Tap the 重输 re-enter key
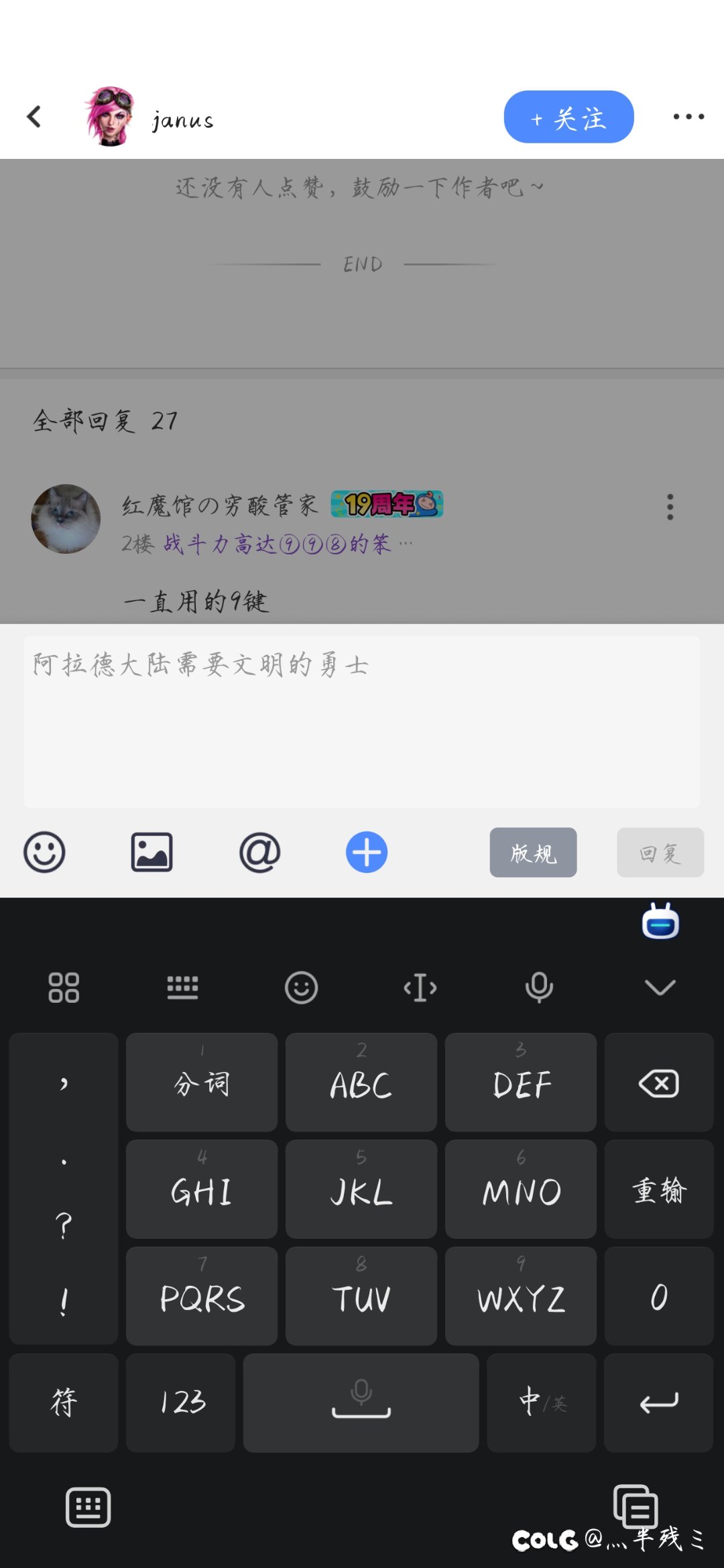The image size is (724, 1568). pos(659,1190)
